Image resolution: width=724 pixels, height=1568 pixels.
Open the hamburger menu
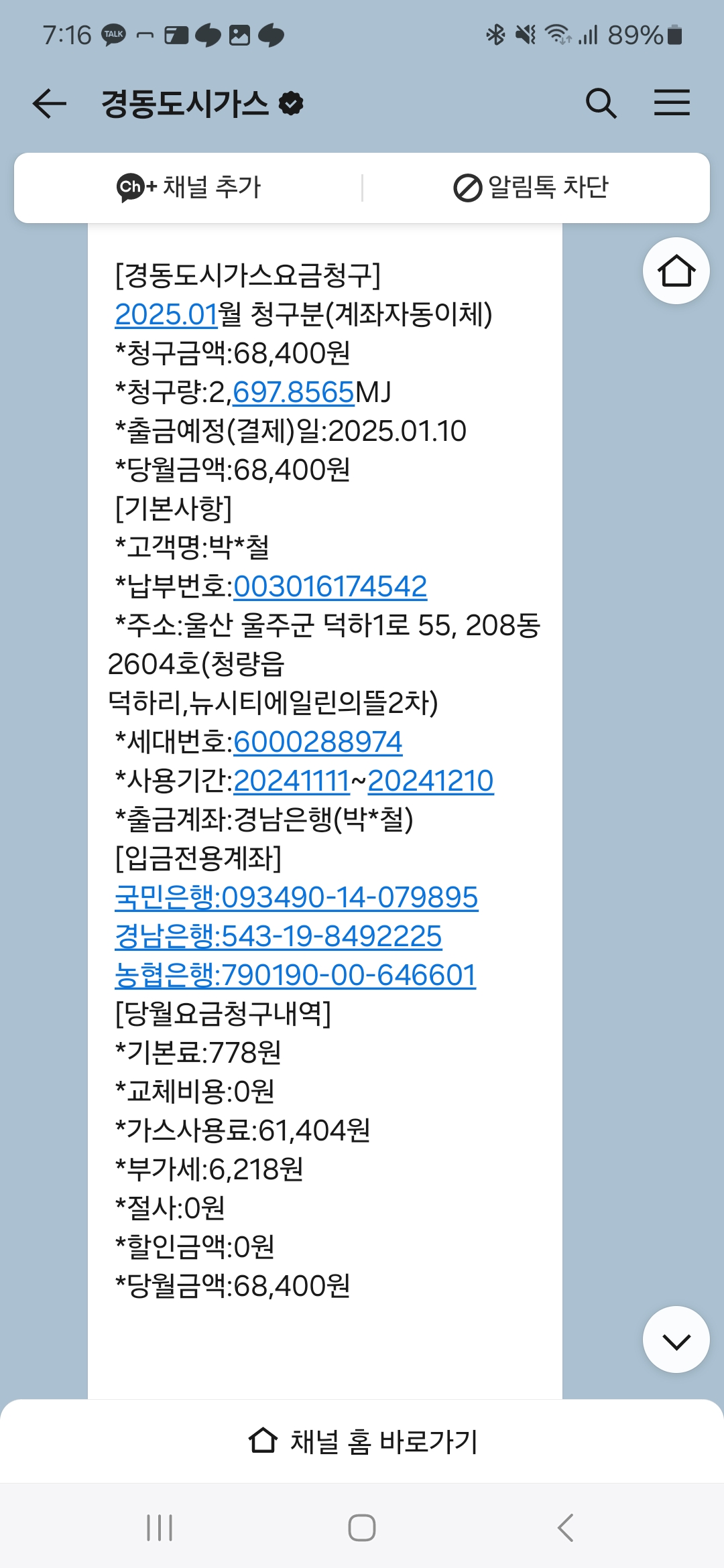[x=672, y=104]
